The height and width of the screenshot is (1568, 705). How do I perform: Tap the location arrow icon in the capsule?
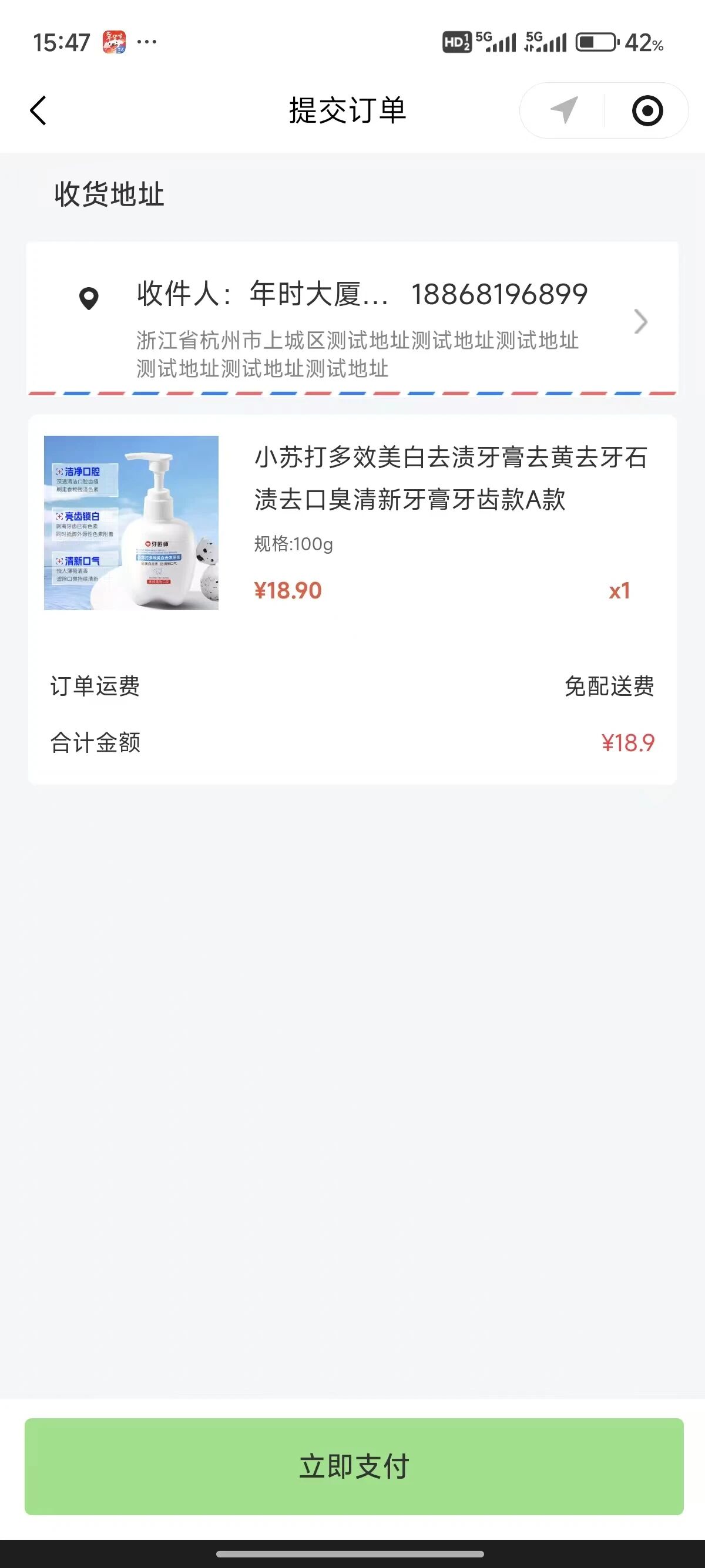[x=565, y=110]
